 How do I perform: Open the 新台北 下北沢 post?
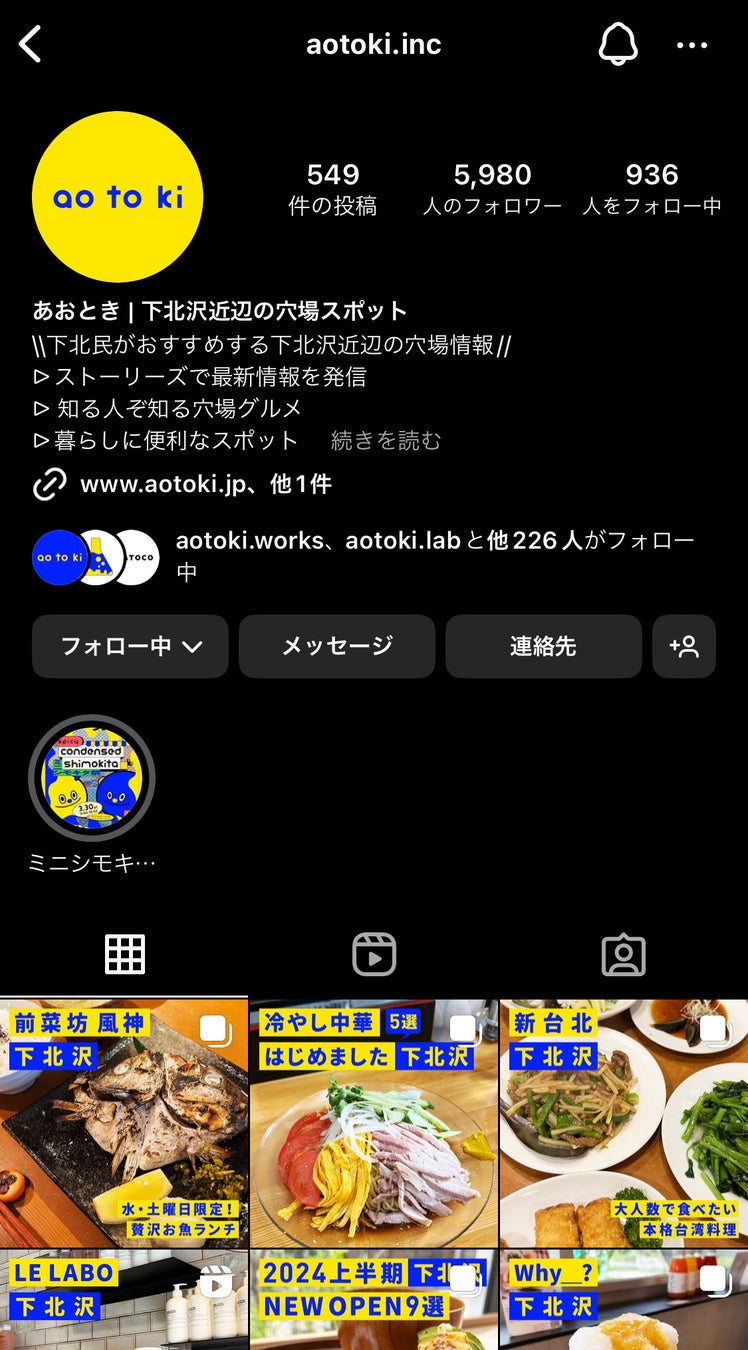point(623,1123)
